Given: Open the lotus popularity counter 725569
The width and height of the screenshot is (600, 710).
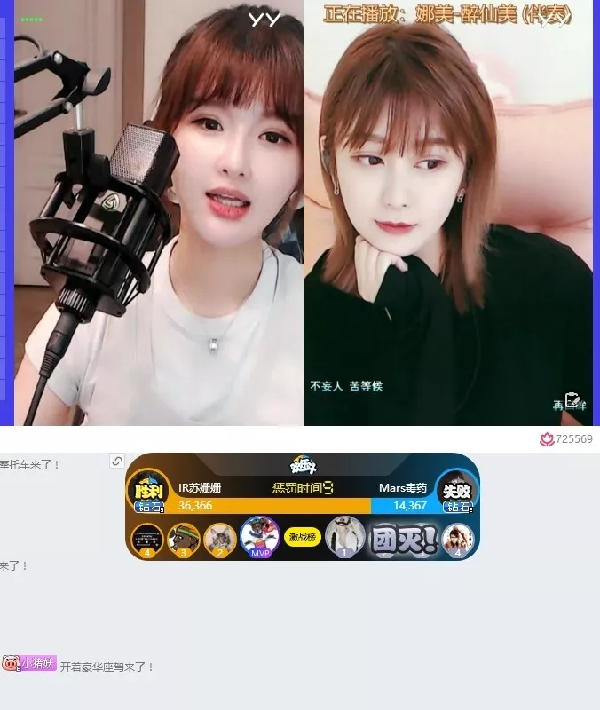Looking at the screenshot, I should (566, 439).
